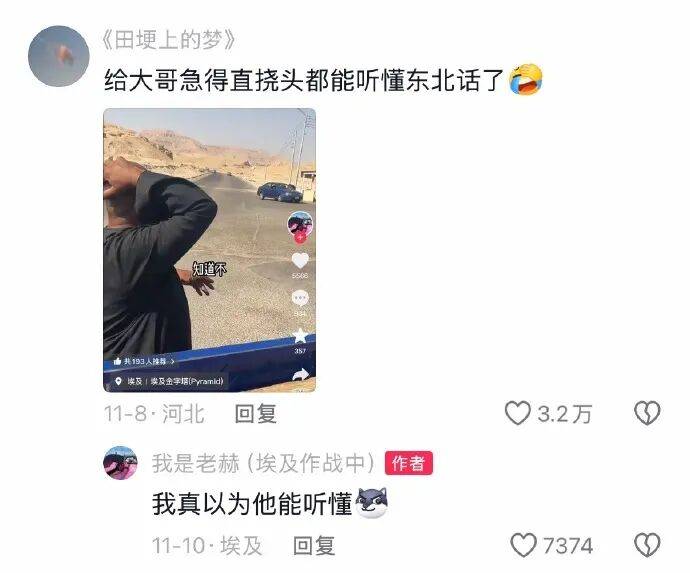The width and height of the screenshot is (690, 573).
Task: Like the author's reply with 7374 likes
Action: click(x=524, y=545)
